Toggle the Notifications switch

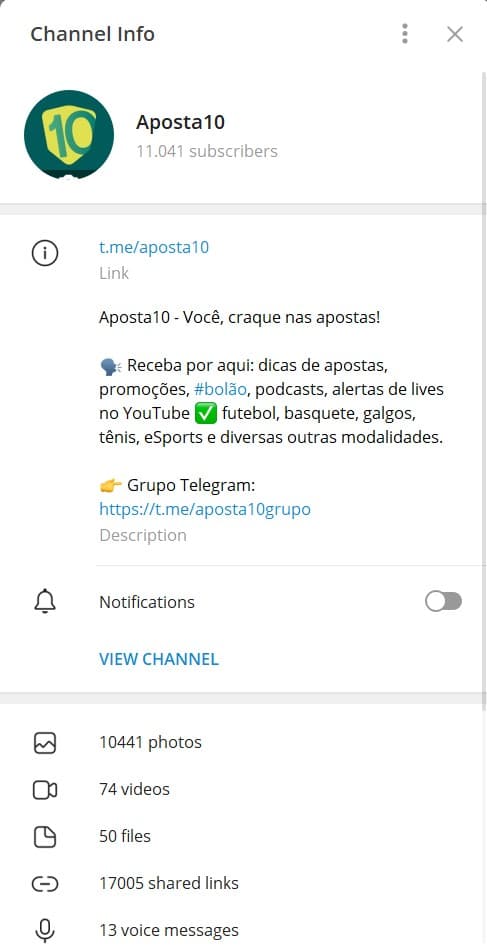443,602
